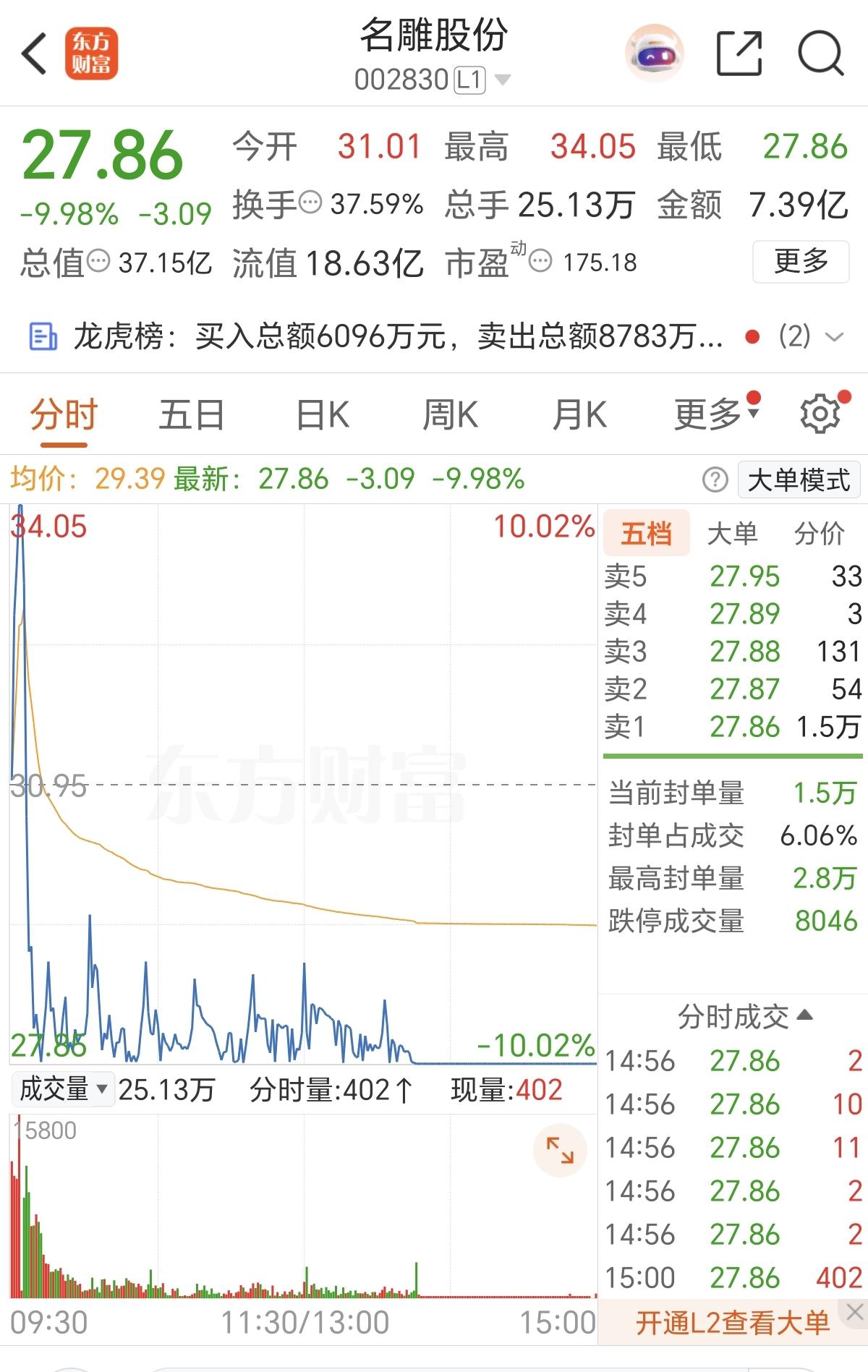Image resolution: width=868 pixels, height=1372 pixels.
Task: Tap the back arrow at top left
Action: [x=34, y=54]
